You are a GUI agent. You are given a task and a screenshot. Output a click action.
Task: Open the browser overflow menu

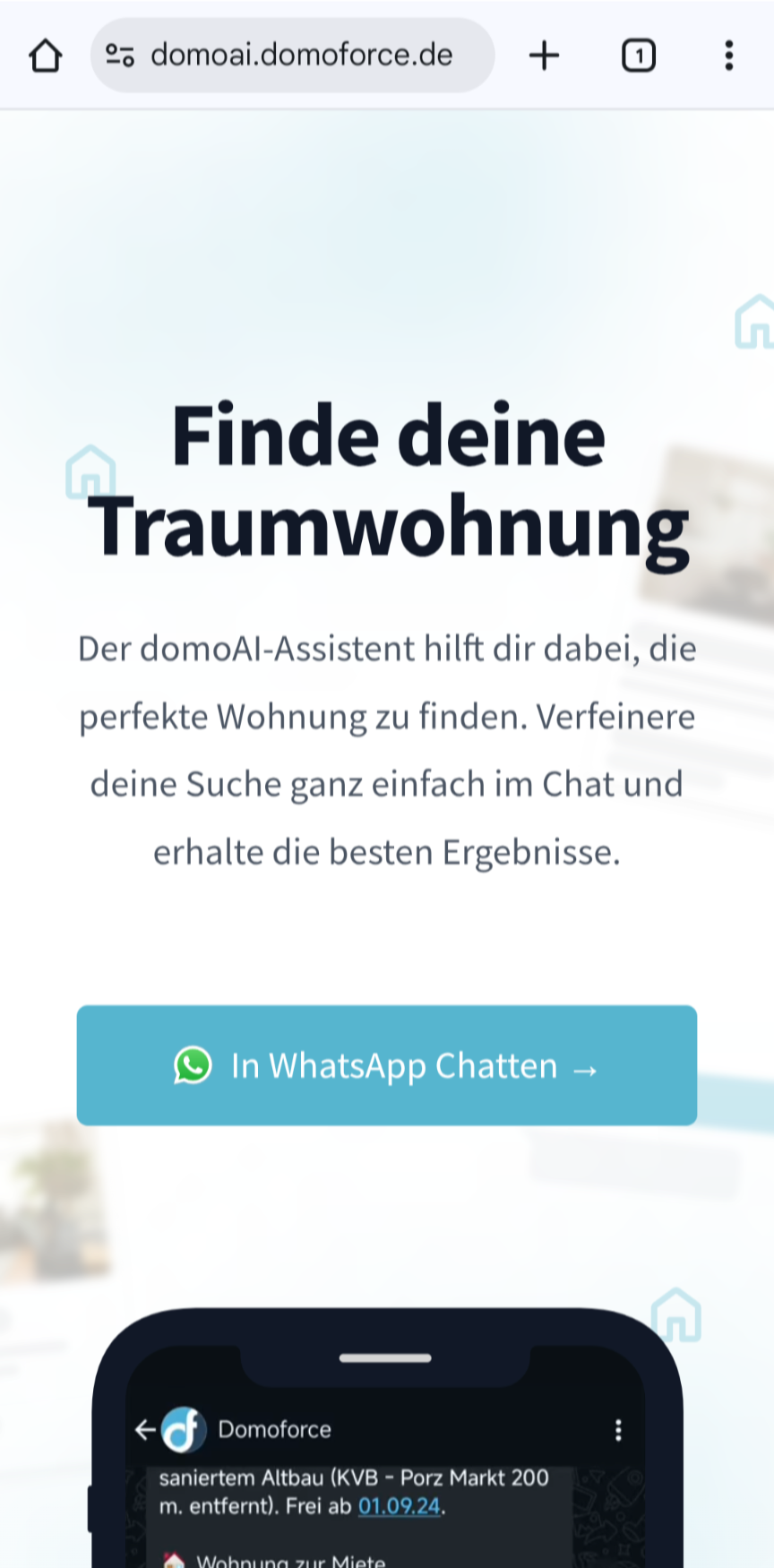tap(728, 56)
